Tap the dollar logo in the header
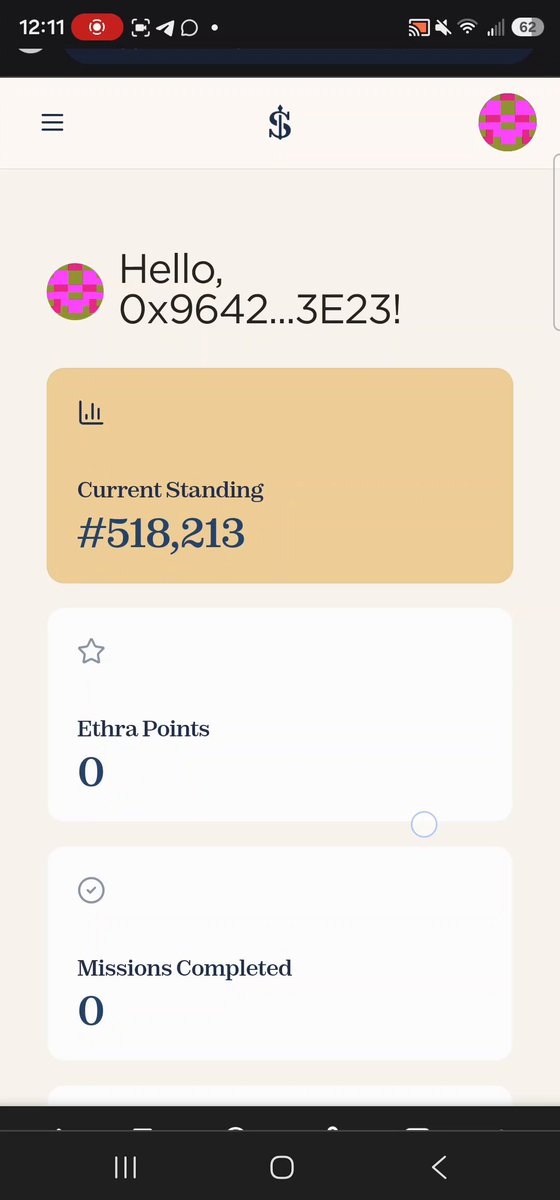 click(280, 123)
